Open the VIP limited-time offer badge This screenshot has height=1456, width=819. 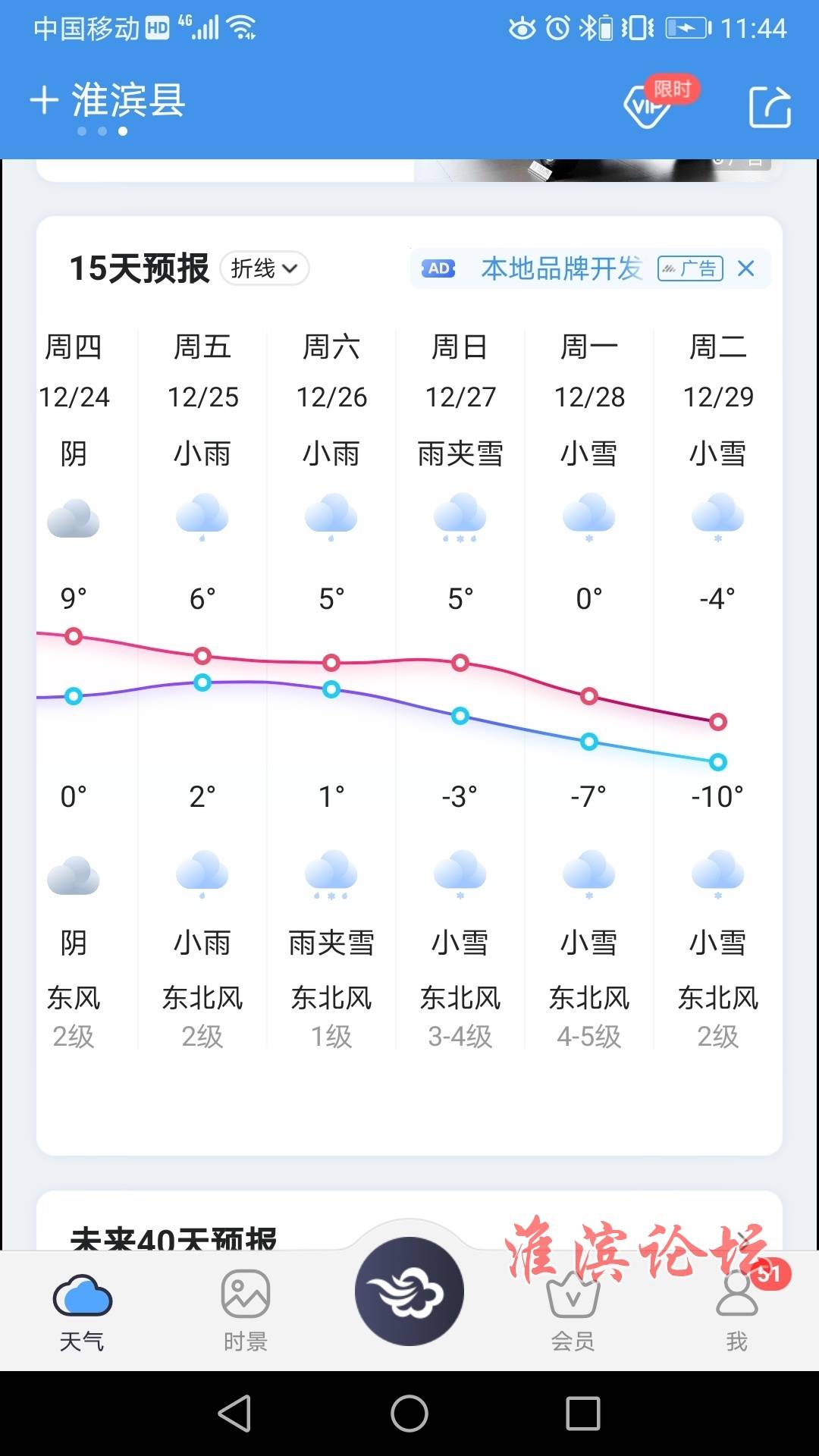[x=660, y=102]
